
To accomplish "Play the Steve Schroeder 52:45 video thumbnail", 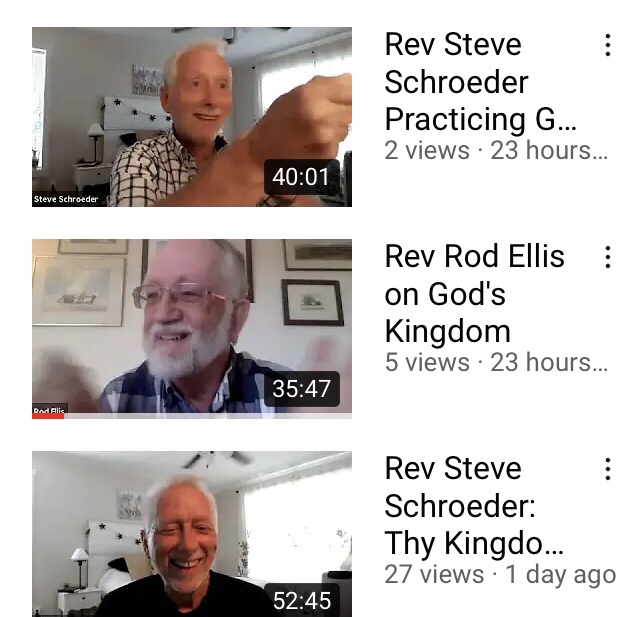I will [x=191, y=533].
